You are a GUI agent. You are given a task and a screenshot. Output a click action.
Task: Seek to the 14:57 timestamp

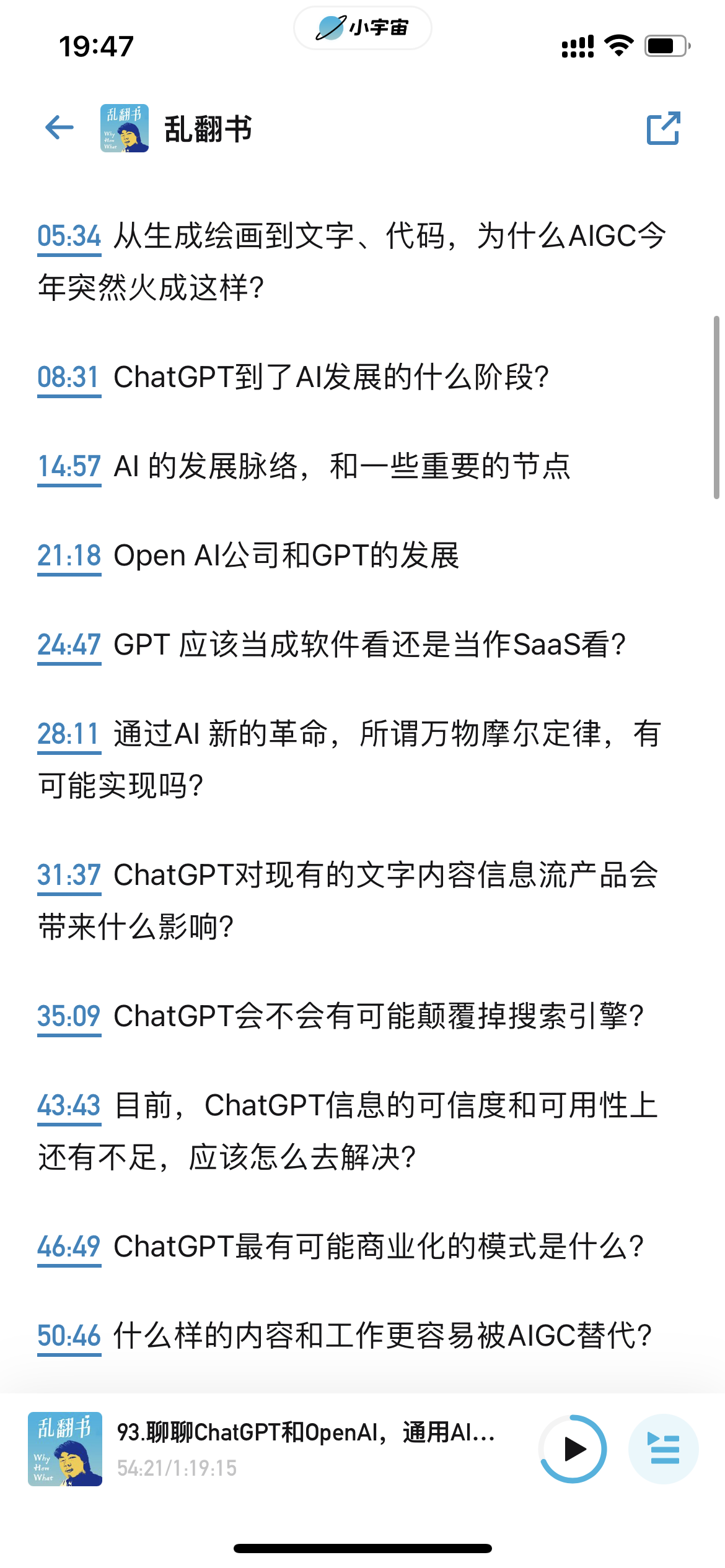pos(69,467)
